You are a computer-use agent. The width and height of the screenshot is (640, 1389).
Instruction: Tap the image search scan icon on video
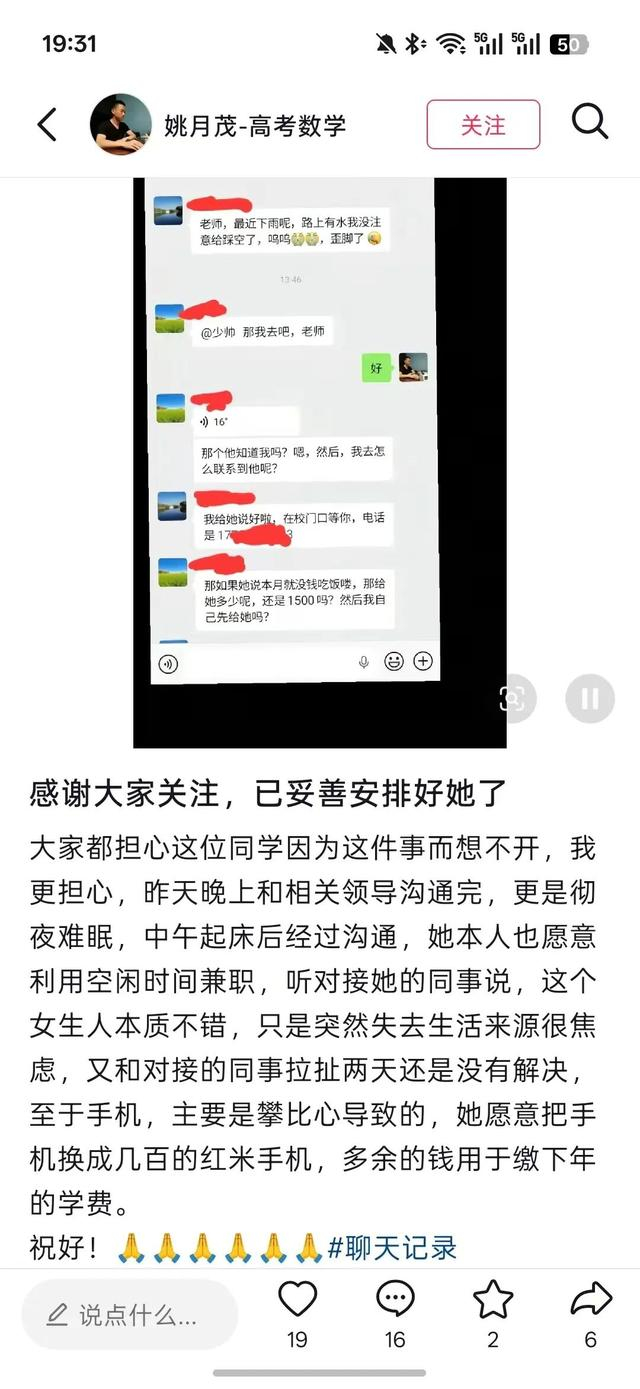point(512,699)
